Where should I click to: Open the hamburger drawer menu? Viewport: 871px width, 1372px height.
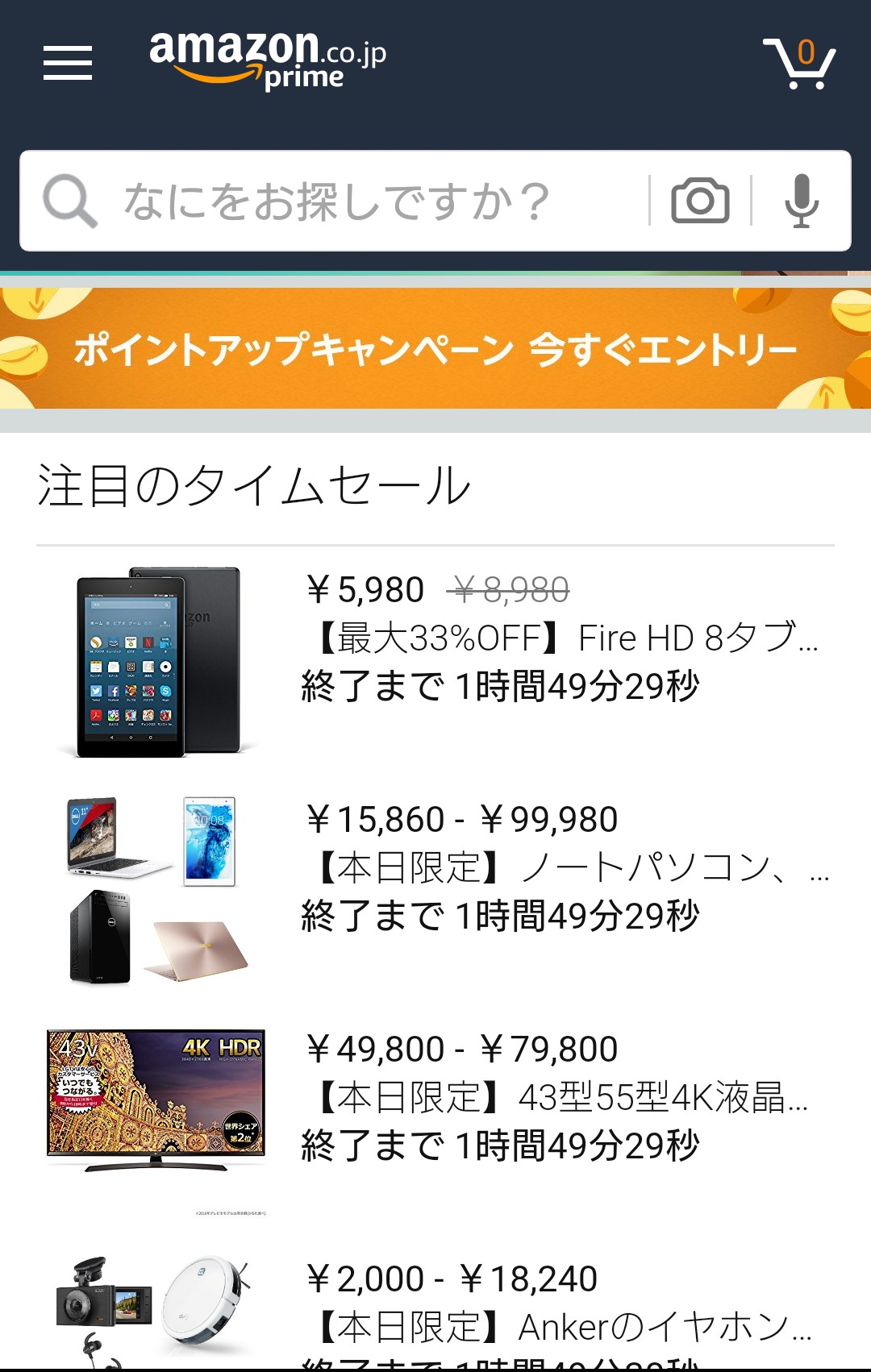[x=68, y=63]
